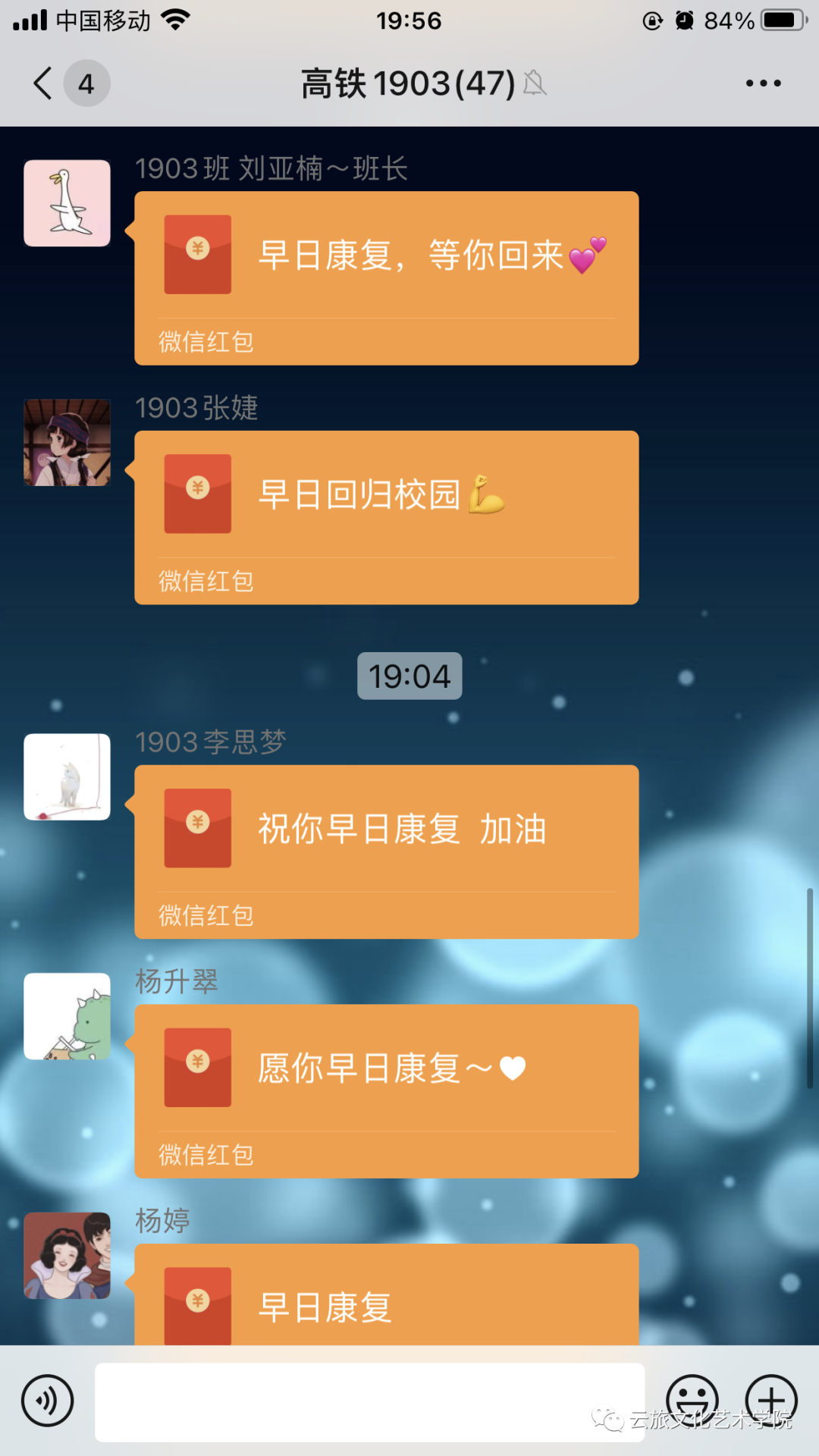Go back to the chat list
Viewport: 819px width, 1456px height.
44,83
